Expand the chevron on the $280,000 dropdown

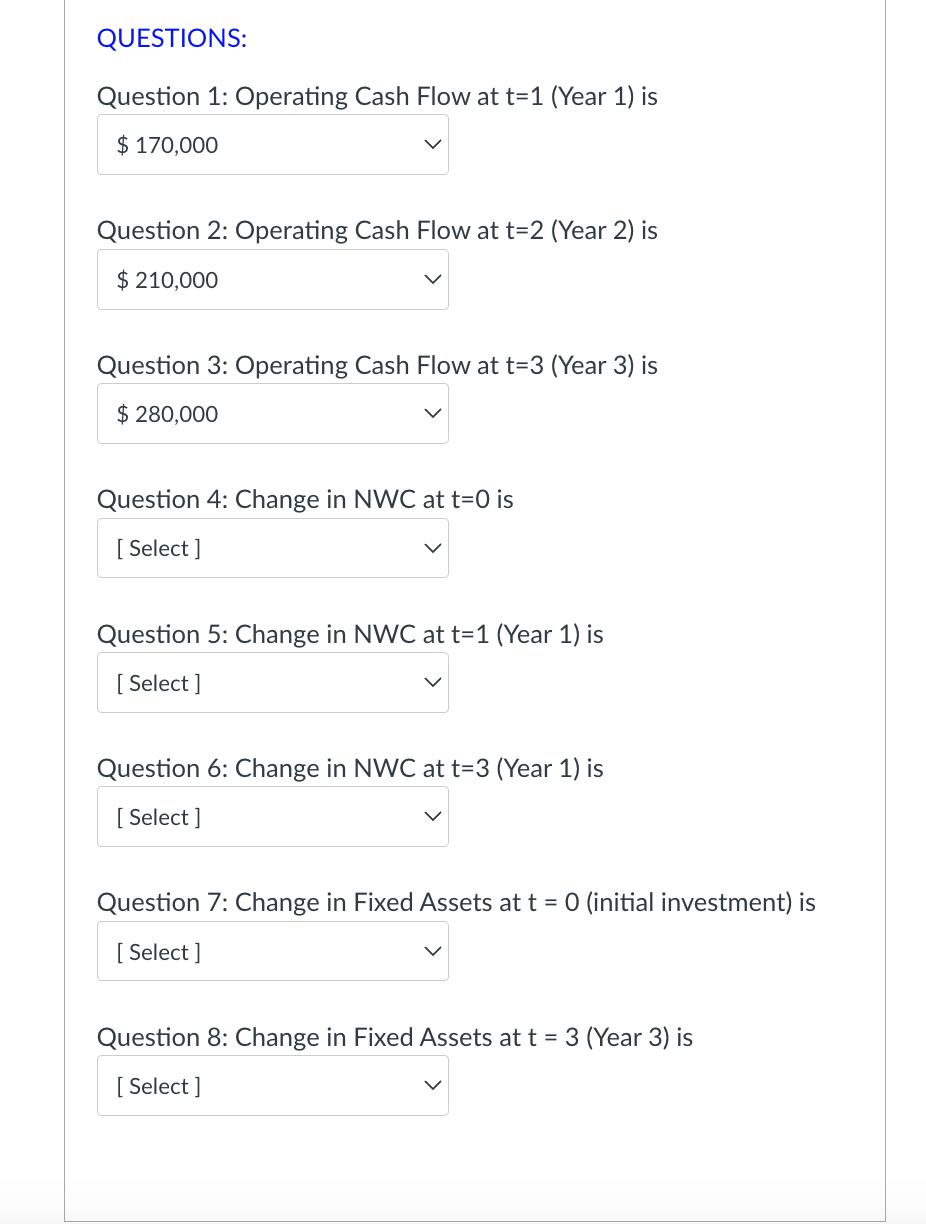tap(431, 413)
